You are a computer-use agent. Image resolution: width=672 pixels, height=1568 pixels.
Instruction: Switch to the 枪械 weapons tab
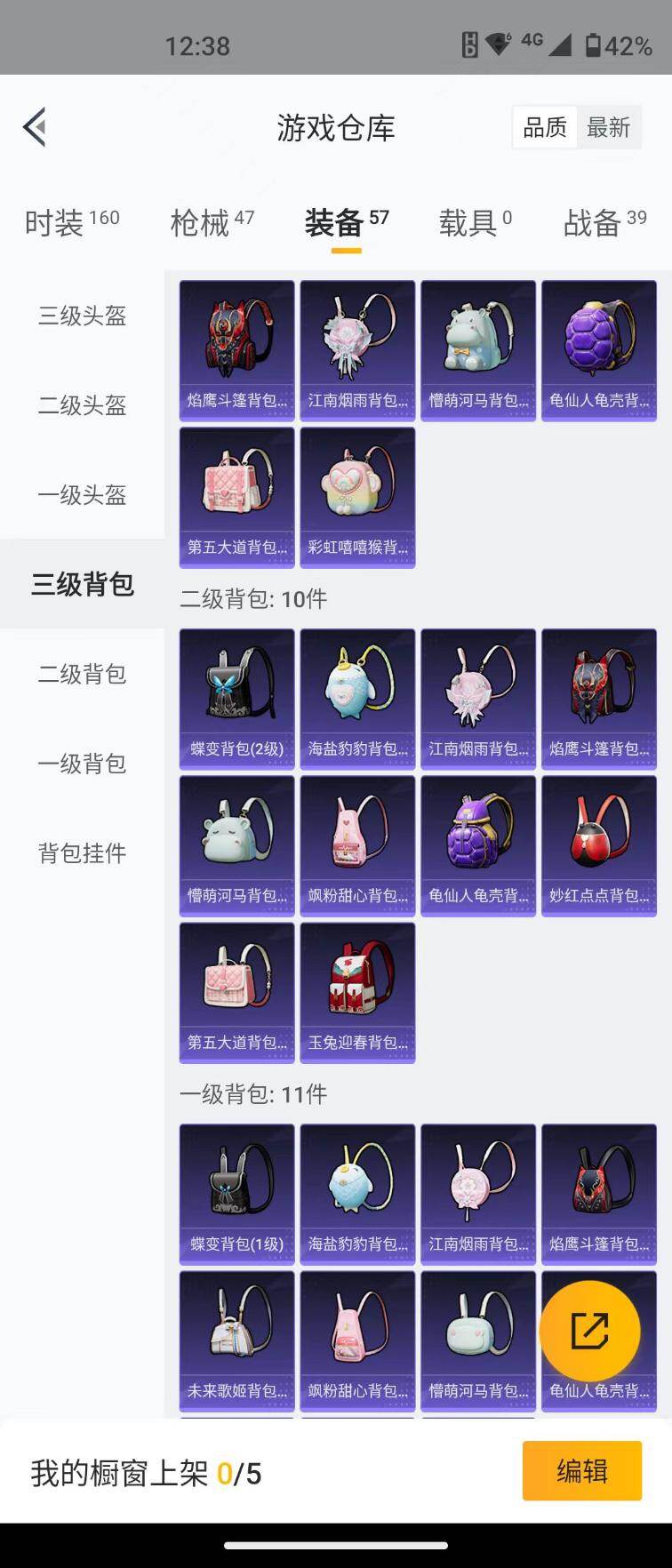coord(211,222)
